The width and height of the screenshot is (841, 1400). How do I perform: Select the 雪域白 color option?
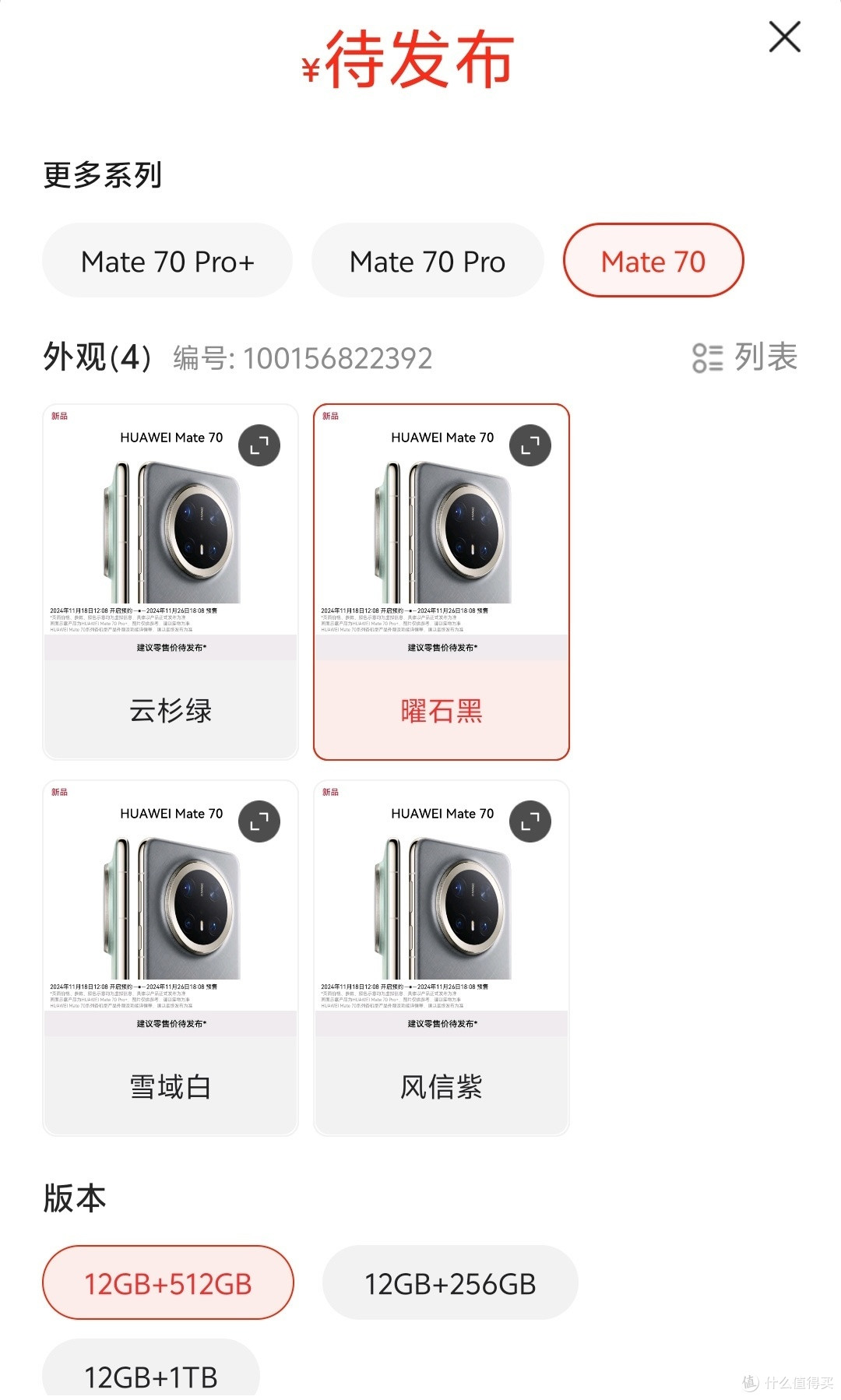[x=171, y=1086]
